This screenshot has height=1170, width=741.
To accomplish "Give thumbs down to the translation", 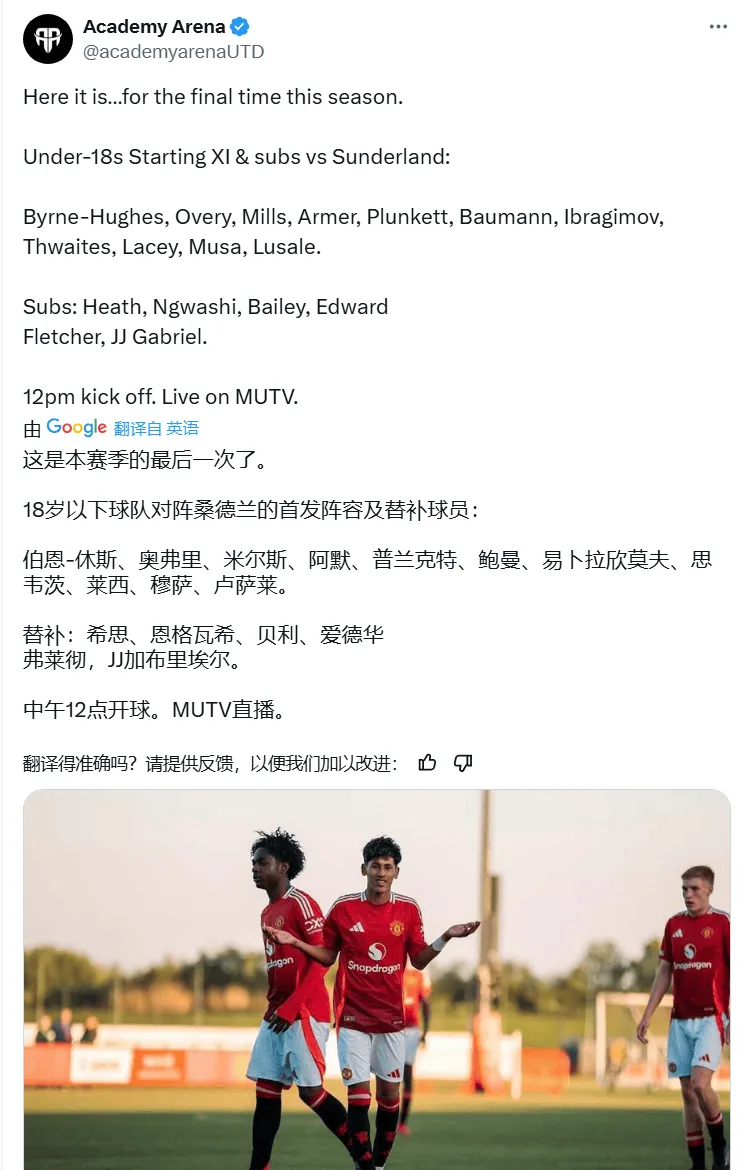I will tap(463, 763).
